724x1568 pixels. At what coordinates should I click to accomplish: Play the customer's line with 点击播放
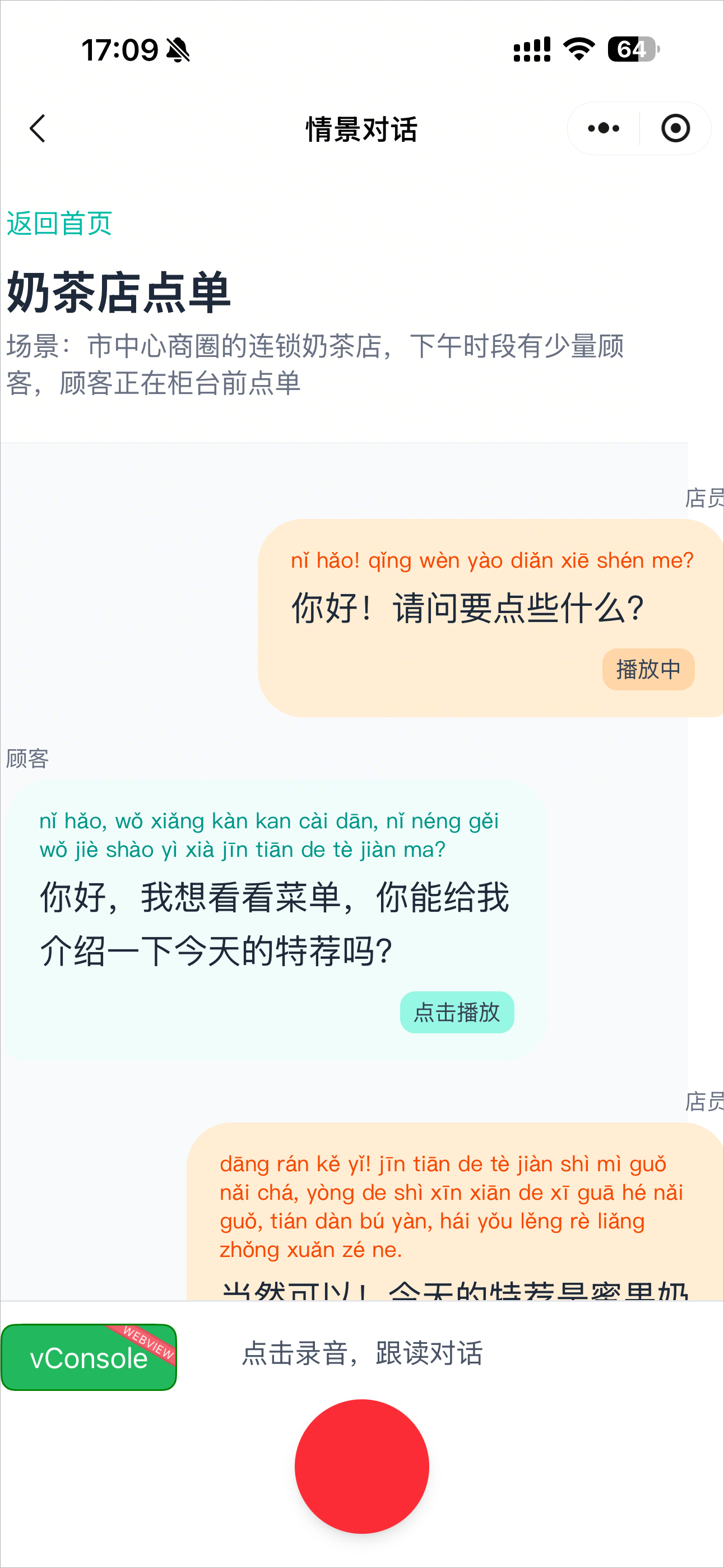457,1012
